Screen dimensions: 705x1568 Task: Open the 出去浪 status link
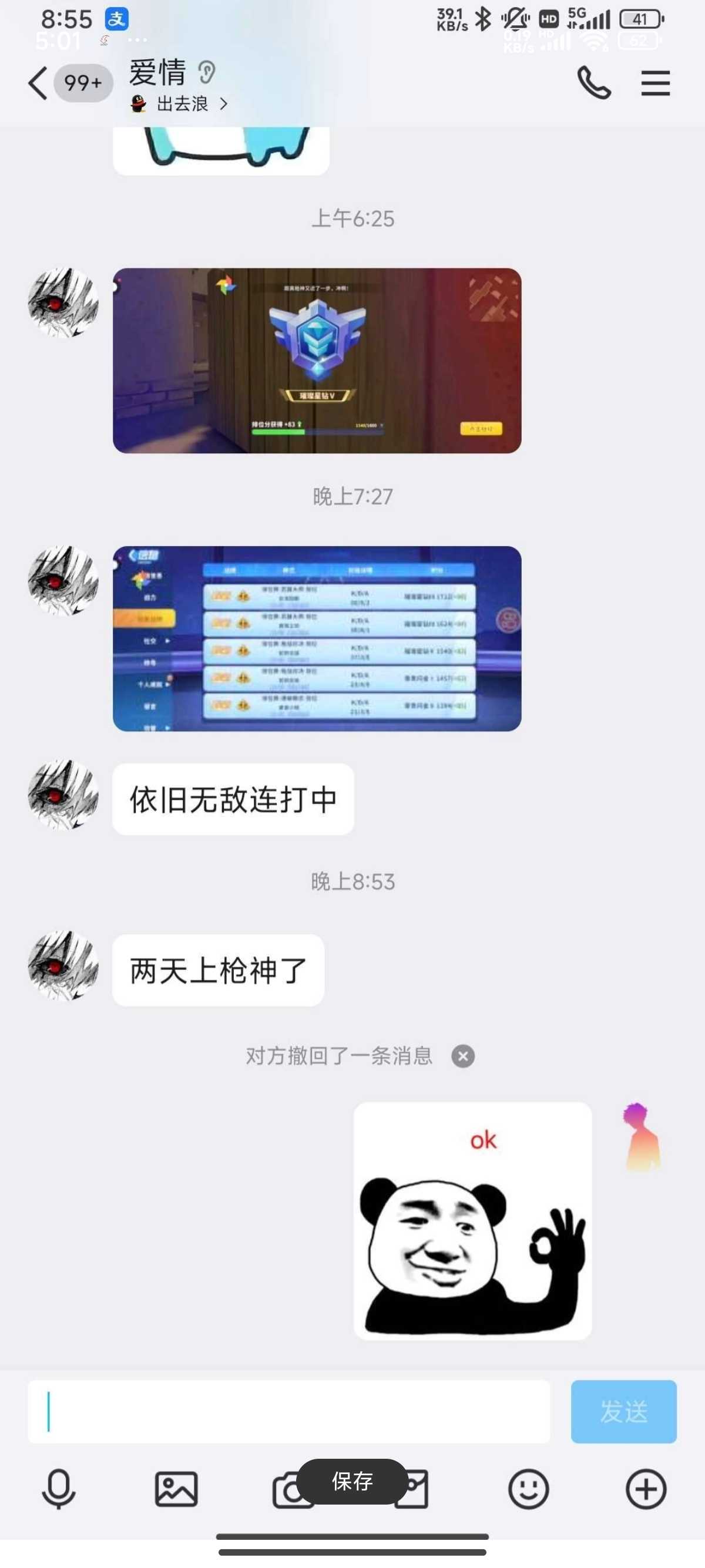coord(182,104)
